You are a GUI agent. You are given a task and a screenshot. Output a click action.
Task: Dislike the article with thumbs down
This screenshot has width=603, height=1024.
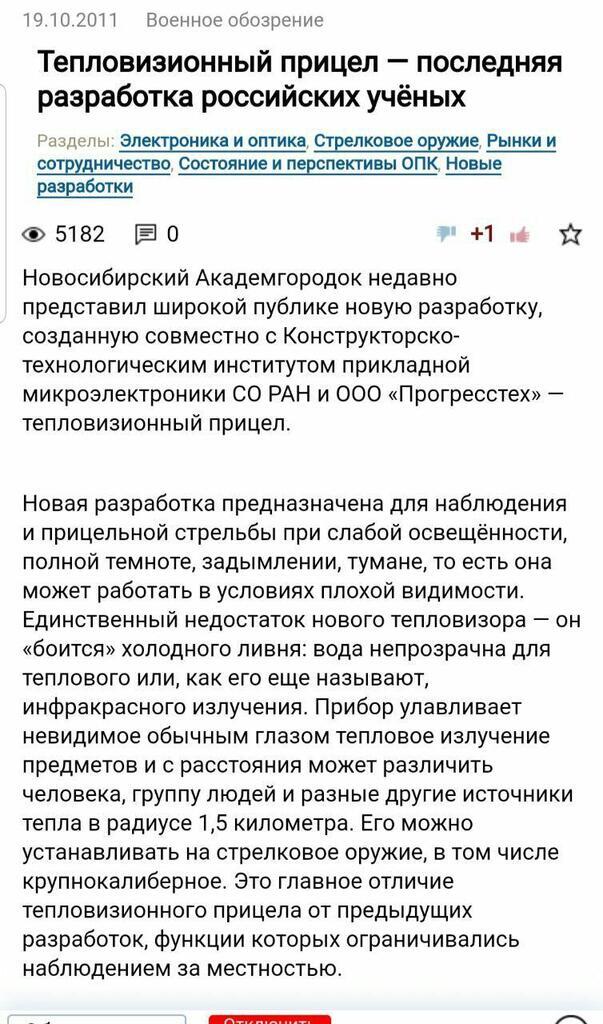(446, 235)
